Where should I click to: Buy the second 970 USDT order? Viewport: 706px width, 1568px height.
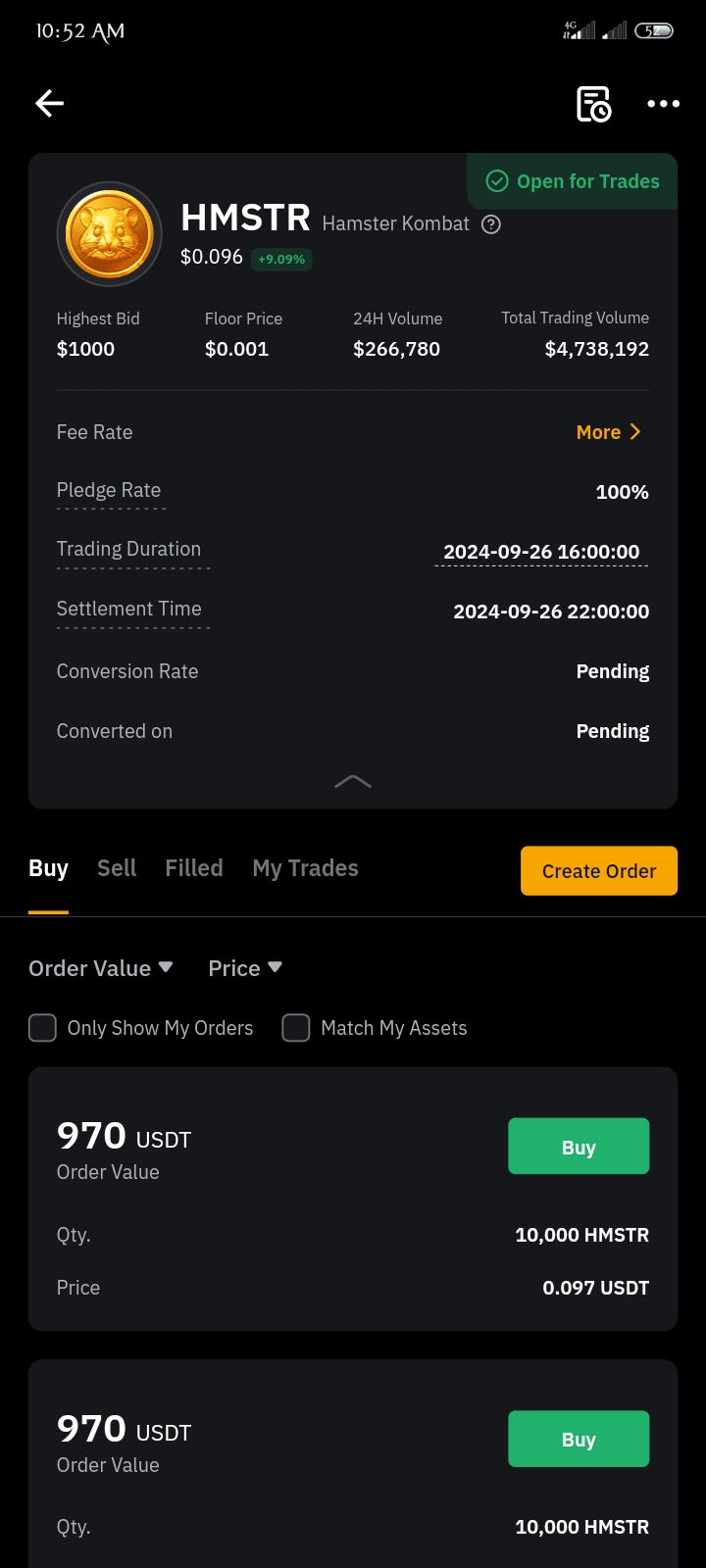579,1439
